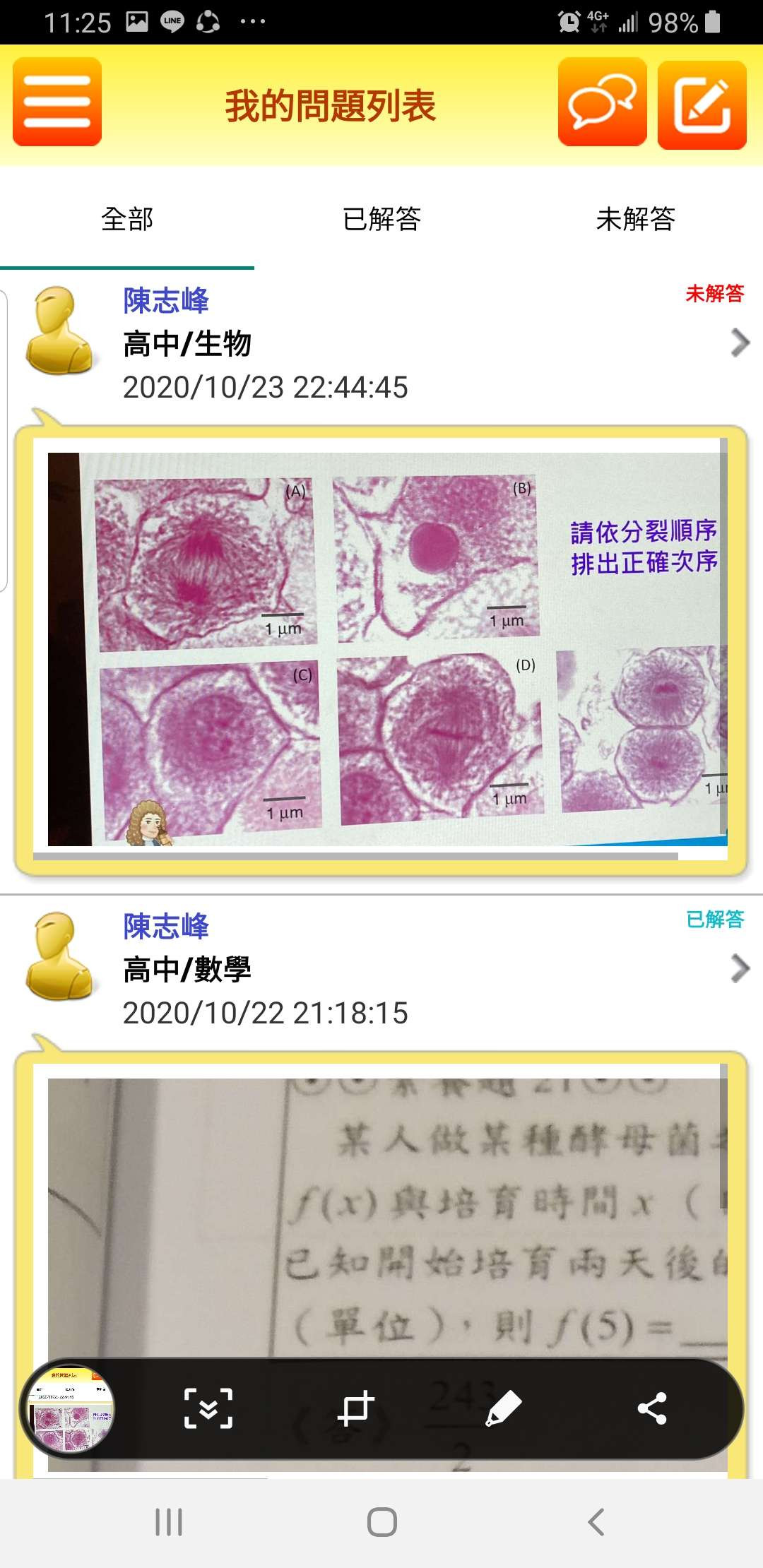Viewport: 763px width, 1568px height.
Task: Open the screenshot preview thumbnail
Action: (68, 1409)
